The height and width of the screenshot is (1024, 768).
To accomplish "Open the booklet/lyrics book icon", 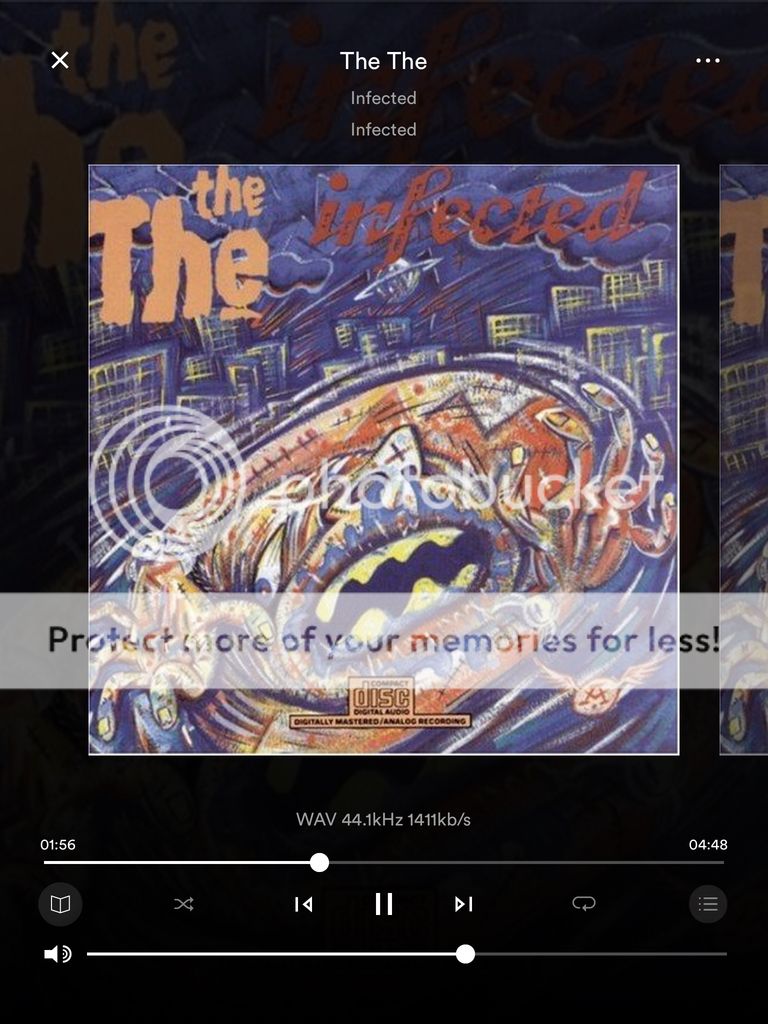I will click(60, 904).
